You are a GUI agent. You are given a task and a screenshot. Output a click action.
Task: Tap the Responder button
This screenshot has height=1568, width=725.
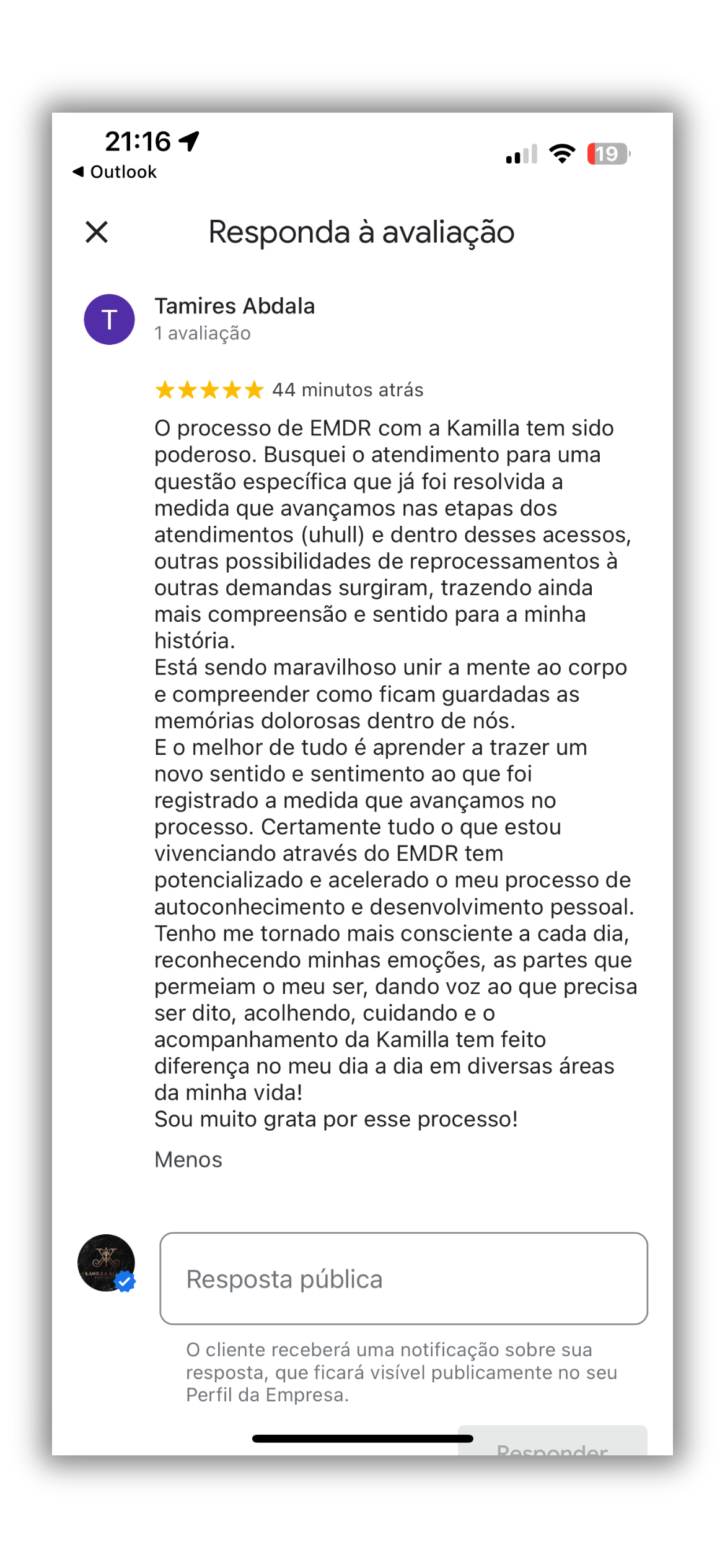552,1441
